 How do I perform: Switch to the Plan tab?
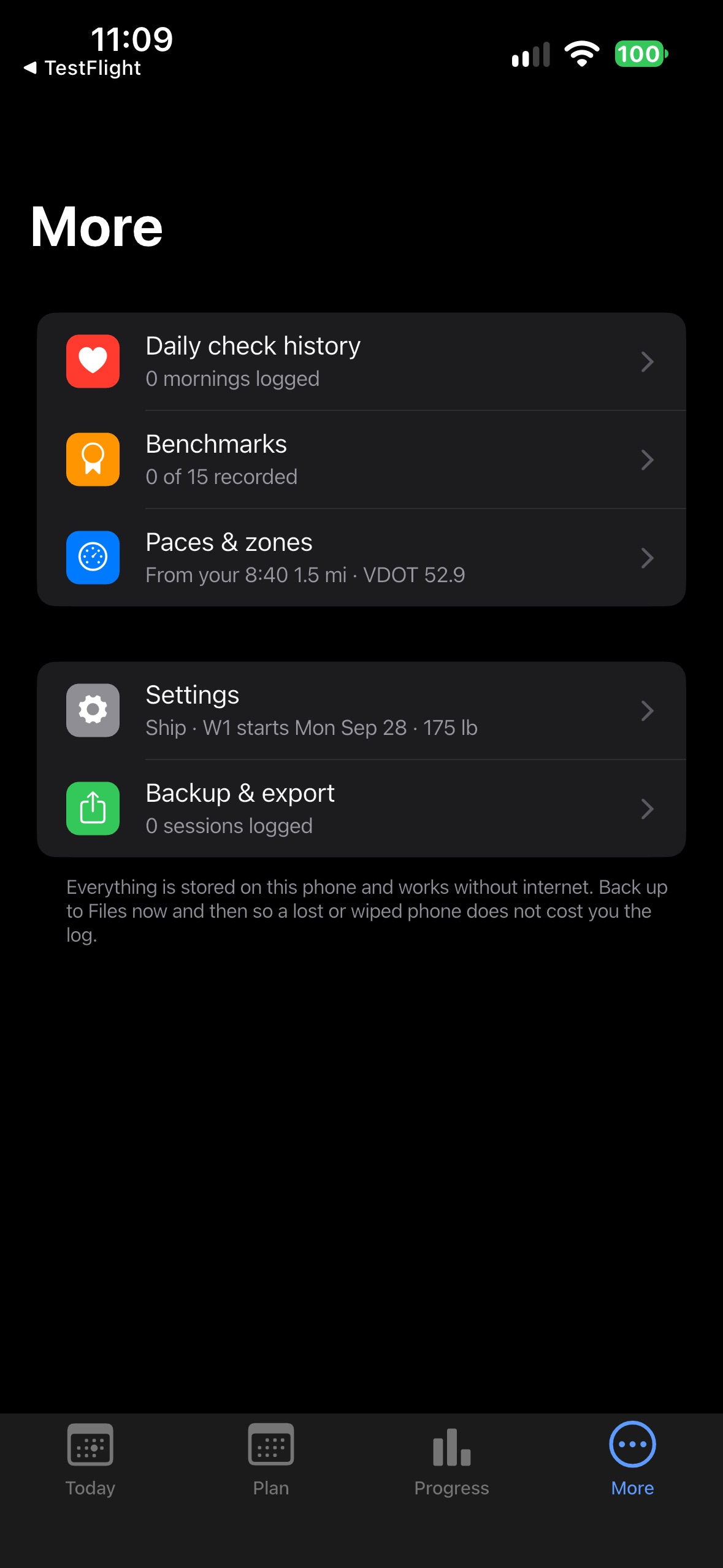point(271,1460)
